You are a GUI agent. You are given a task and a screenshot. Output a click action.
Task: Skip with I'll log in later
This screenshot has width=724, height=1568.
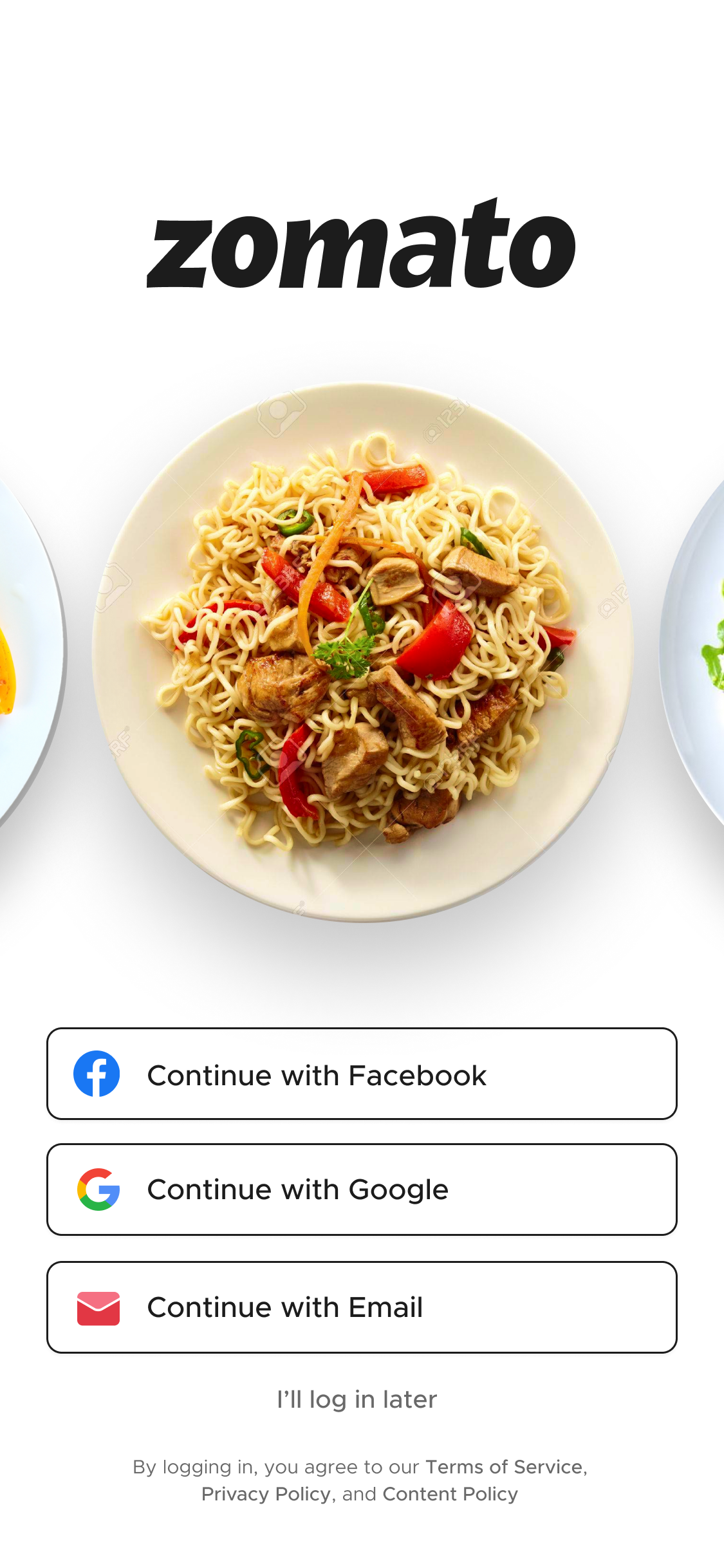tap(357, 1399)
